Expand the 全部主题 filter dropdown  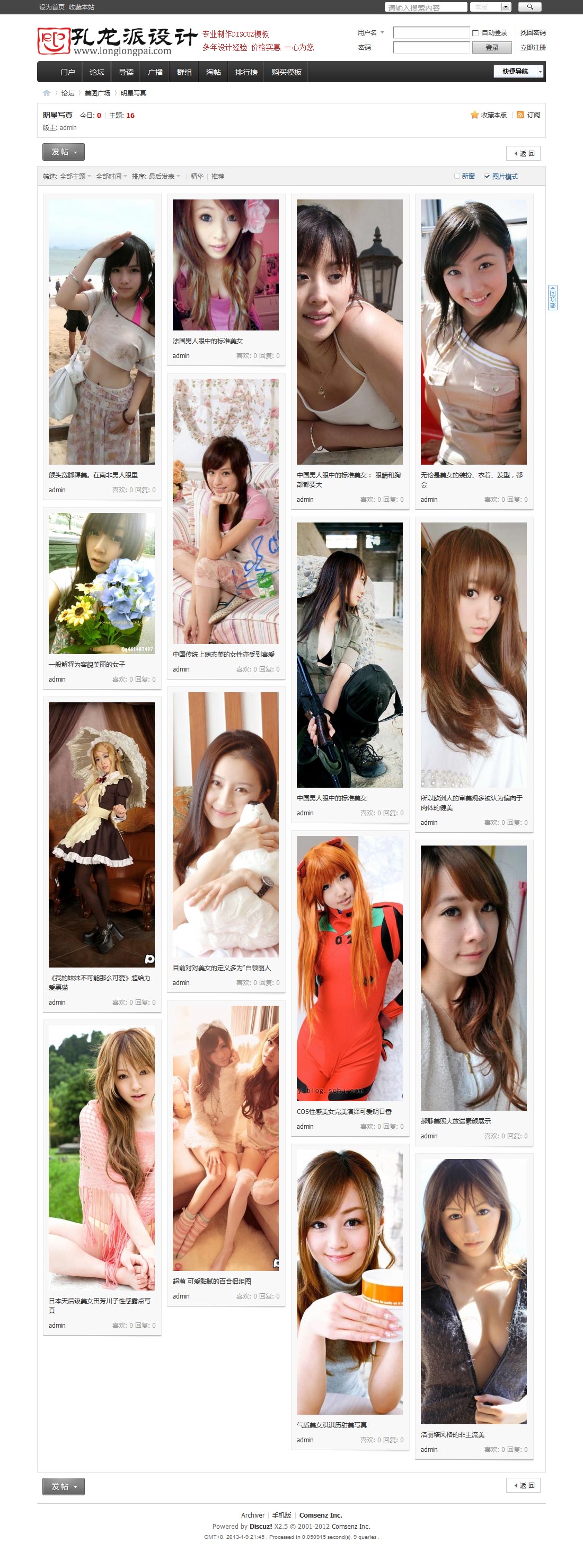click(x=75, y=177)
